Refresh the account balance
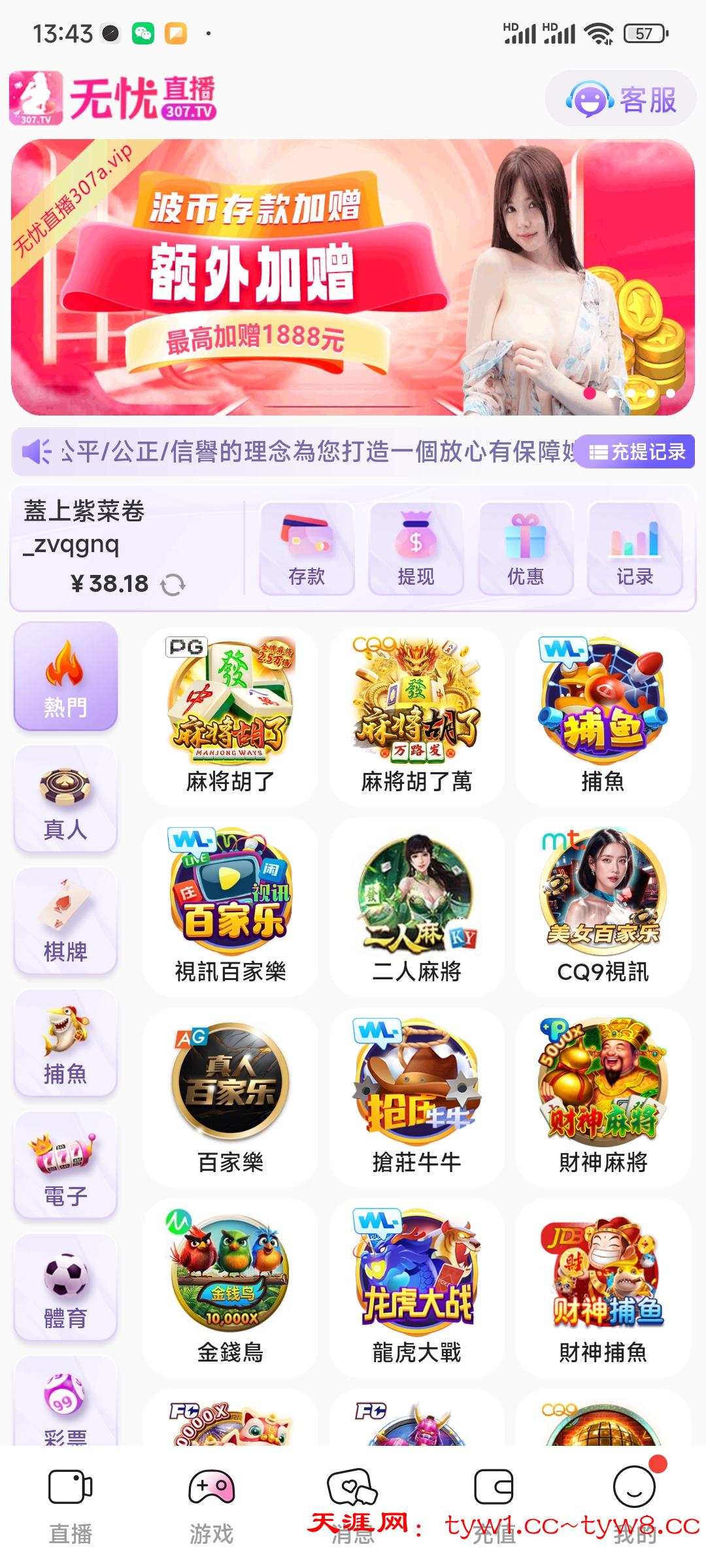The image size is (706, 1568). 173,585
